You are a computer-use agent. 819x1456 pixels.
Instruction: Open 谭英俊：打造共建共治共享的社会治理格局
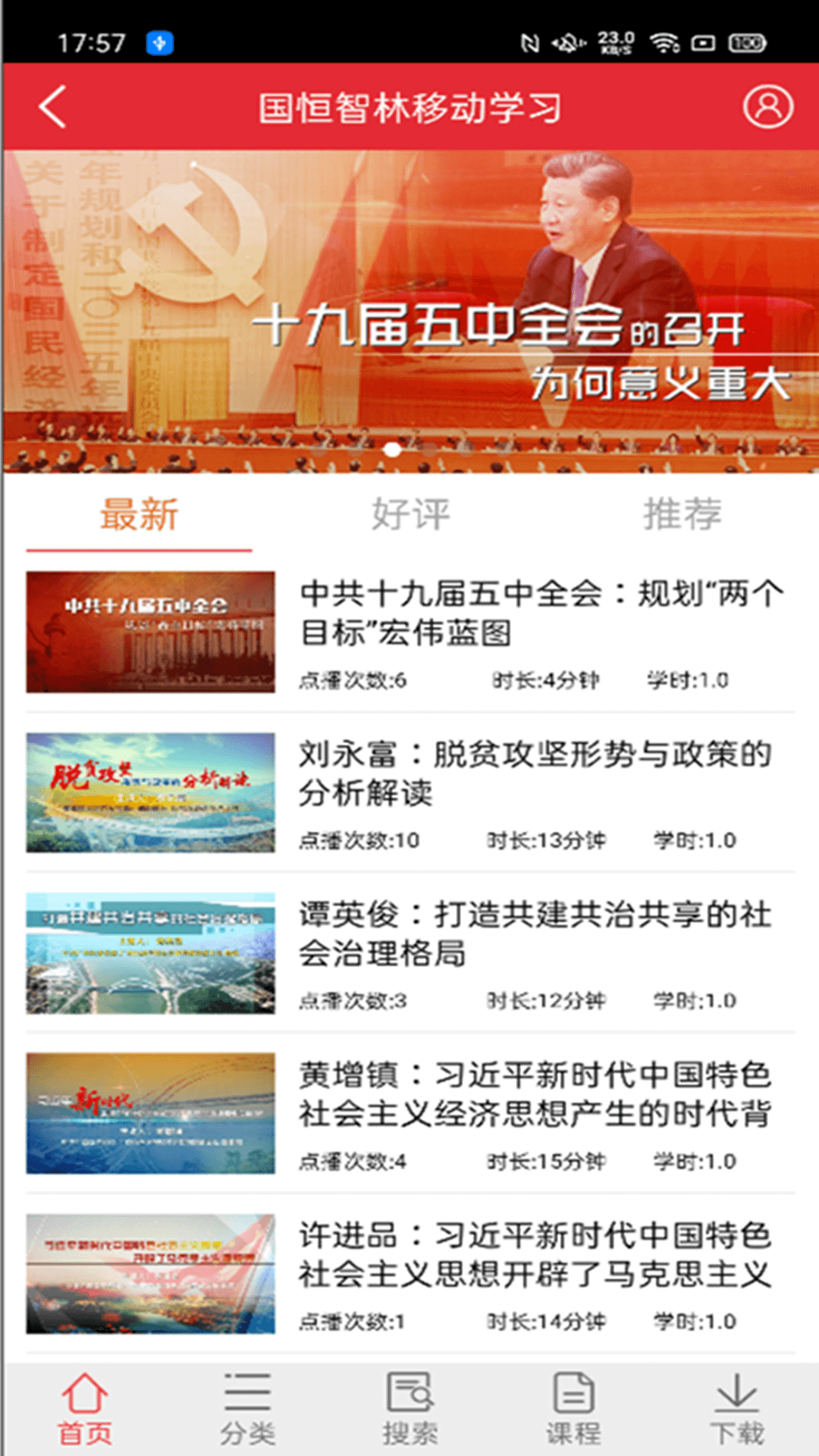534,934
